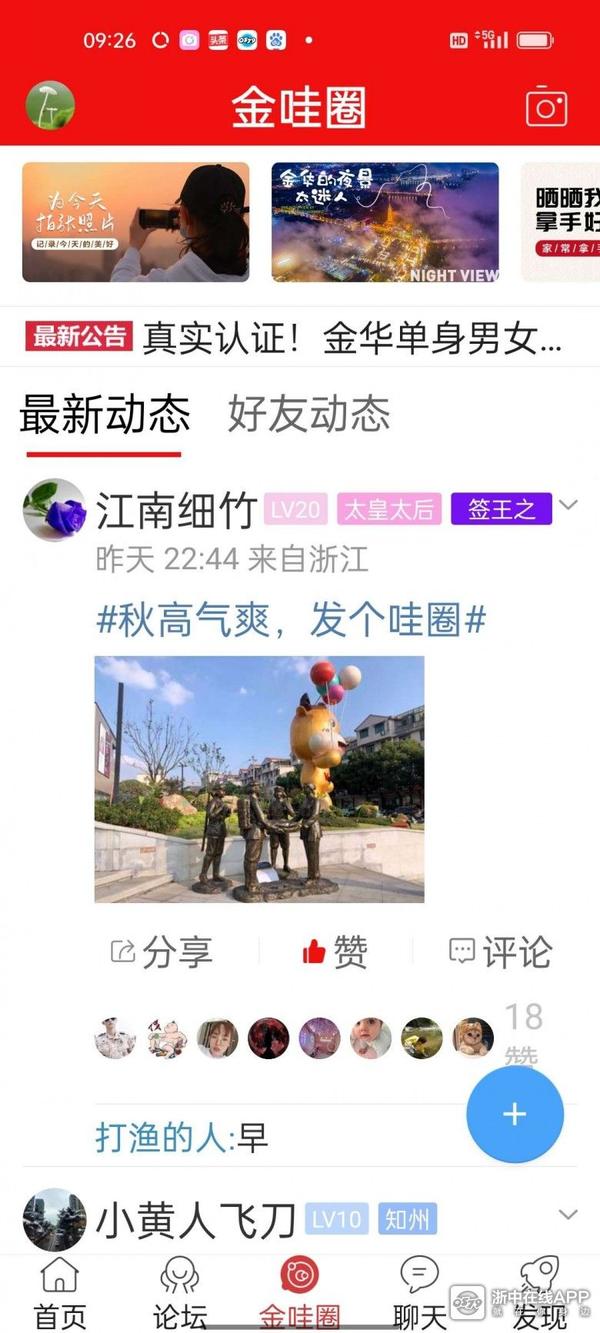Open the 发现 tab
Viewport: 600px width, 1333px height.
tap(540, 1293)
